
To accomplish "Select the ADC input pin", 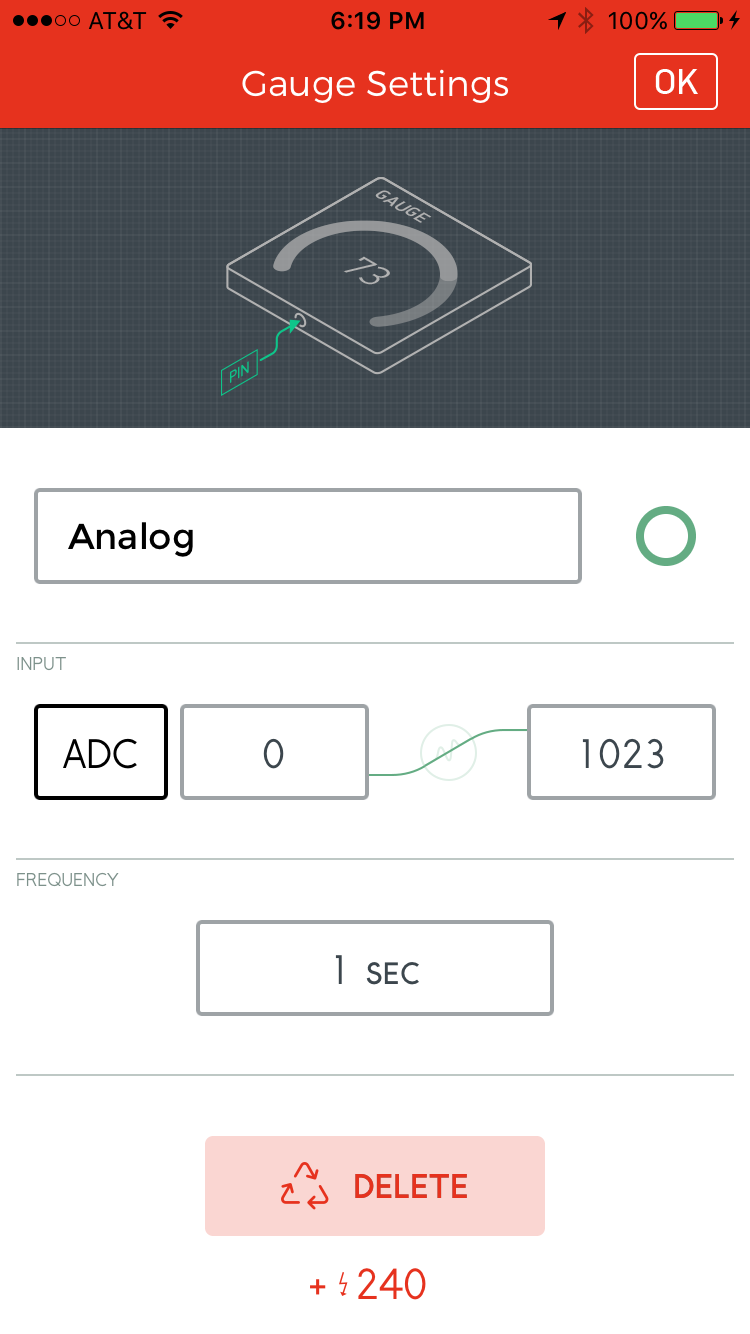I will [101, 753].
